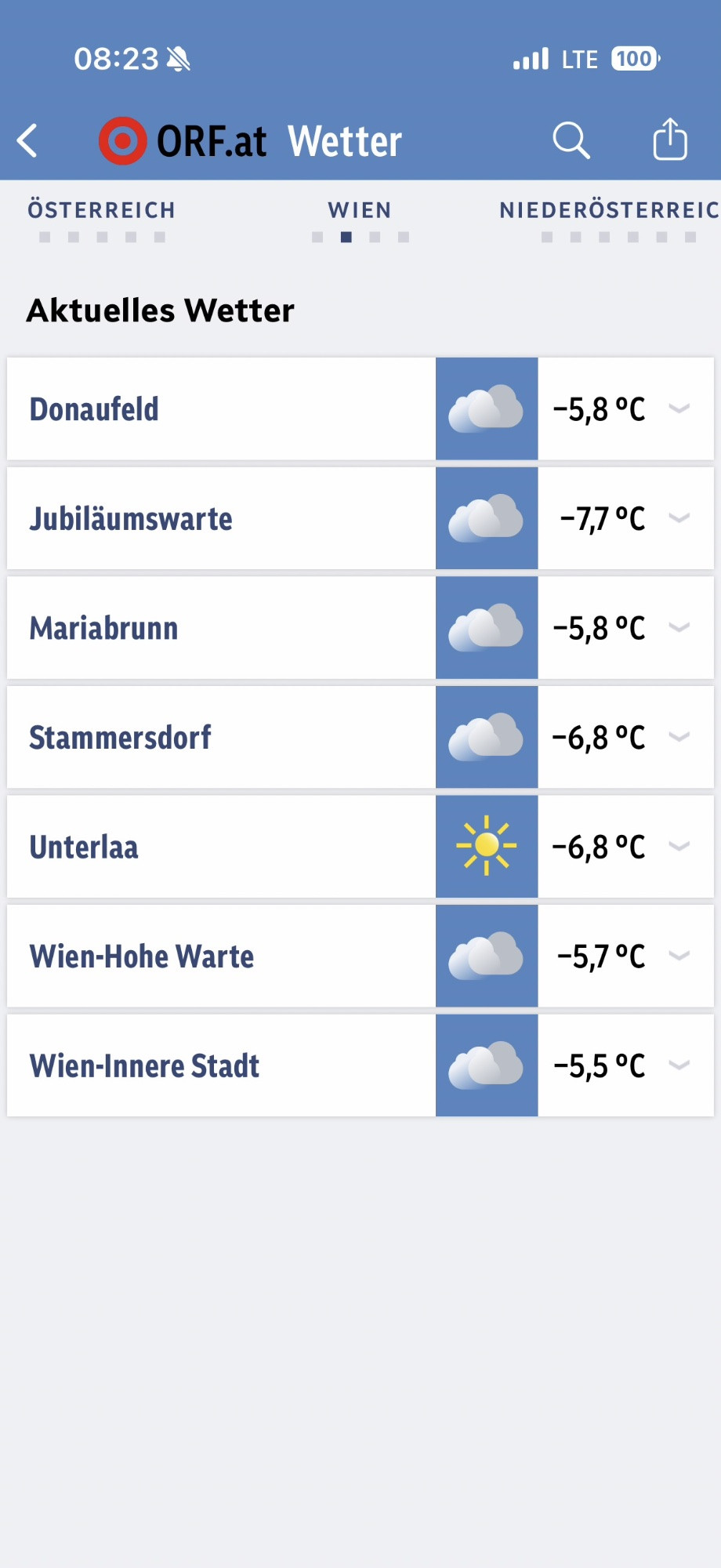
Task: Expand the Stammersdorf row
Action: click(679, 737)
